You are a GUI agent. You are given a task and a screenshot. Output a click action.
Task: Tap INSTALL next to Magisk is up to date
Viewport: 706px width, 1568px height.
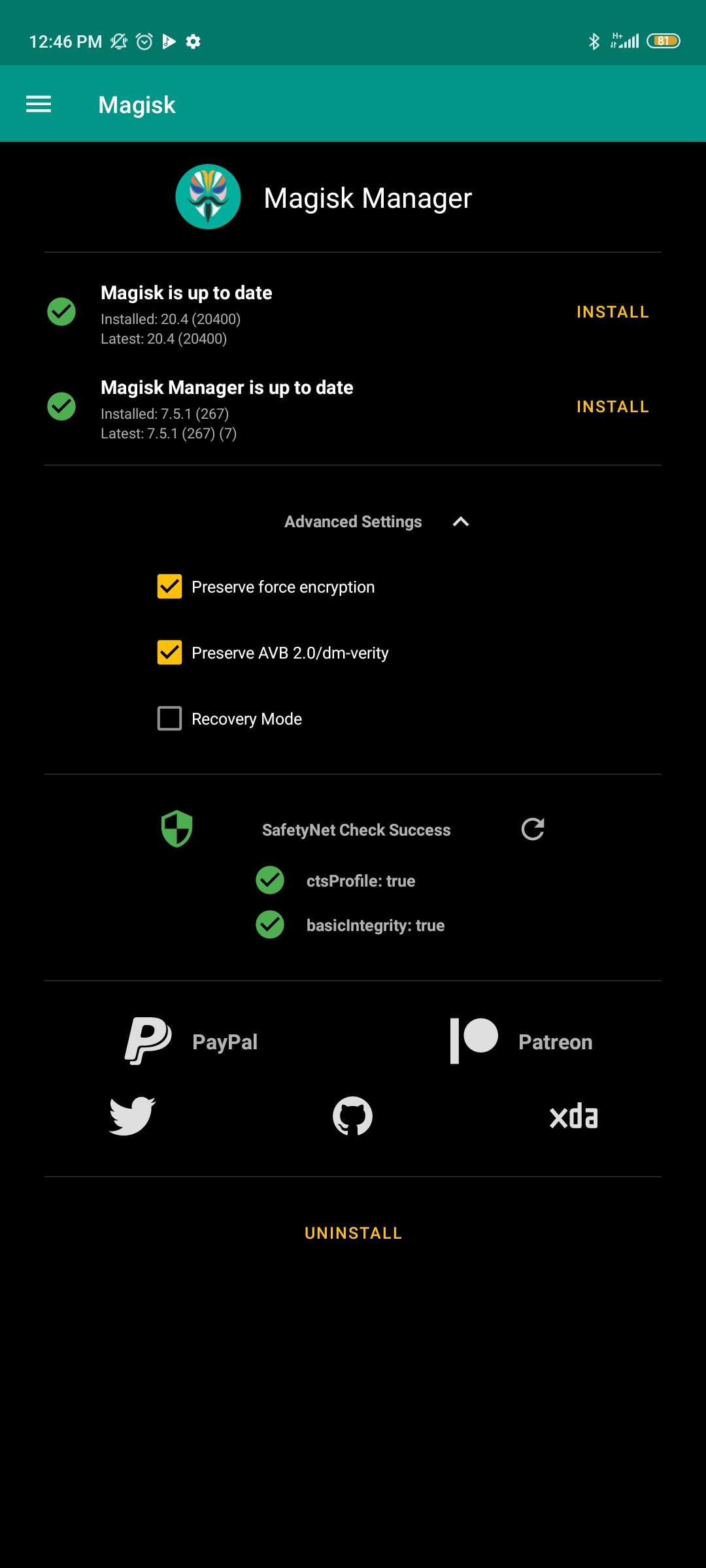tap(613, 312)
